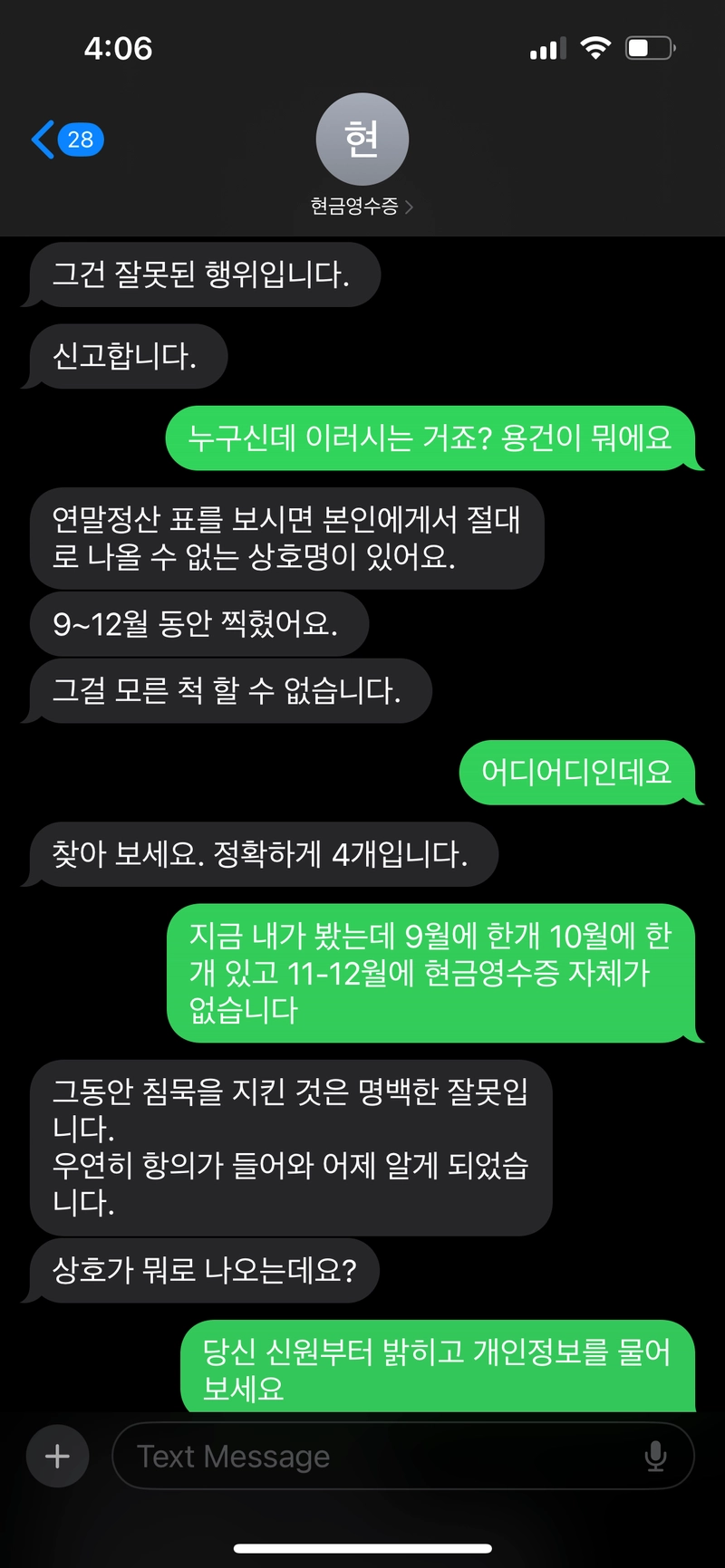Start voice dictation with the microphone
This screenshot has width=725, height=1568.
(x=655, y=1456)
